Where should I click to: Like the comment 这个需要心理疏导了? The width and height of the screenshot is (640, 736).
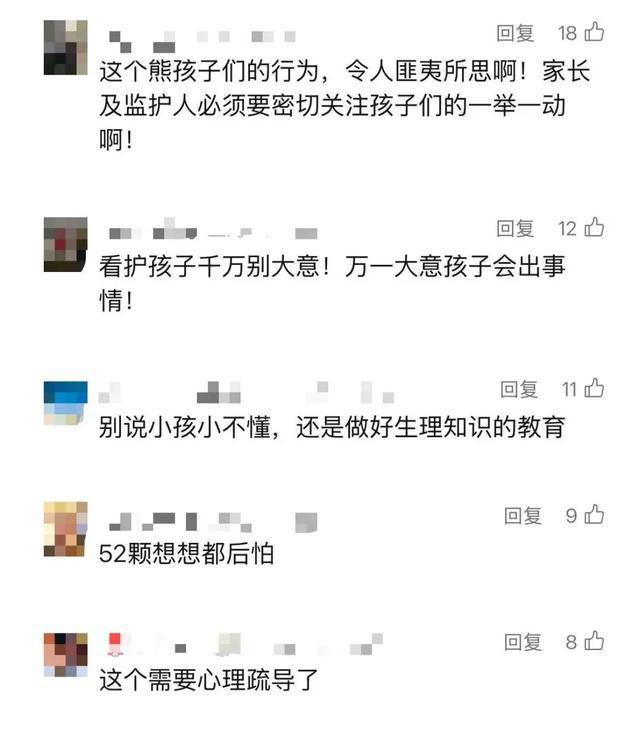(596, 641)
